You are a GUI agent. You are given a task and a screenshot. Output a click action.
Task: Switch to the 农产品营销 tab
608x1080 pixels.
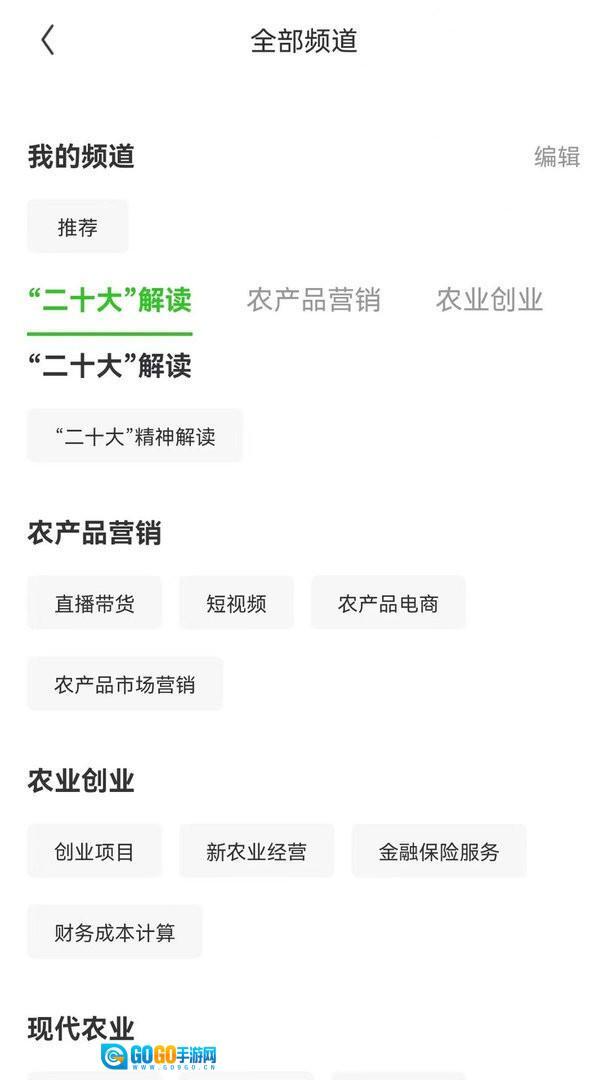pos(313,299)
